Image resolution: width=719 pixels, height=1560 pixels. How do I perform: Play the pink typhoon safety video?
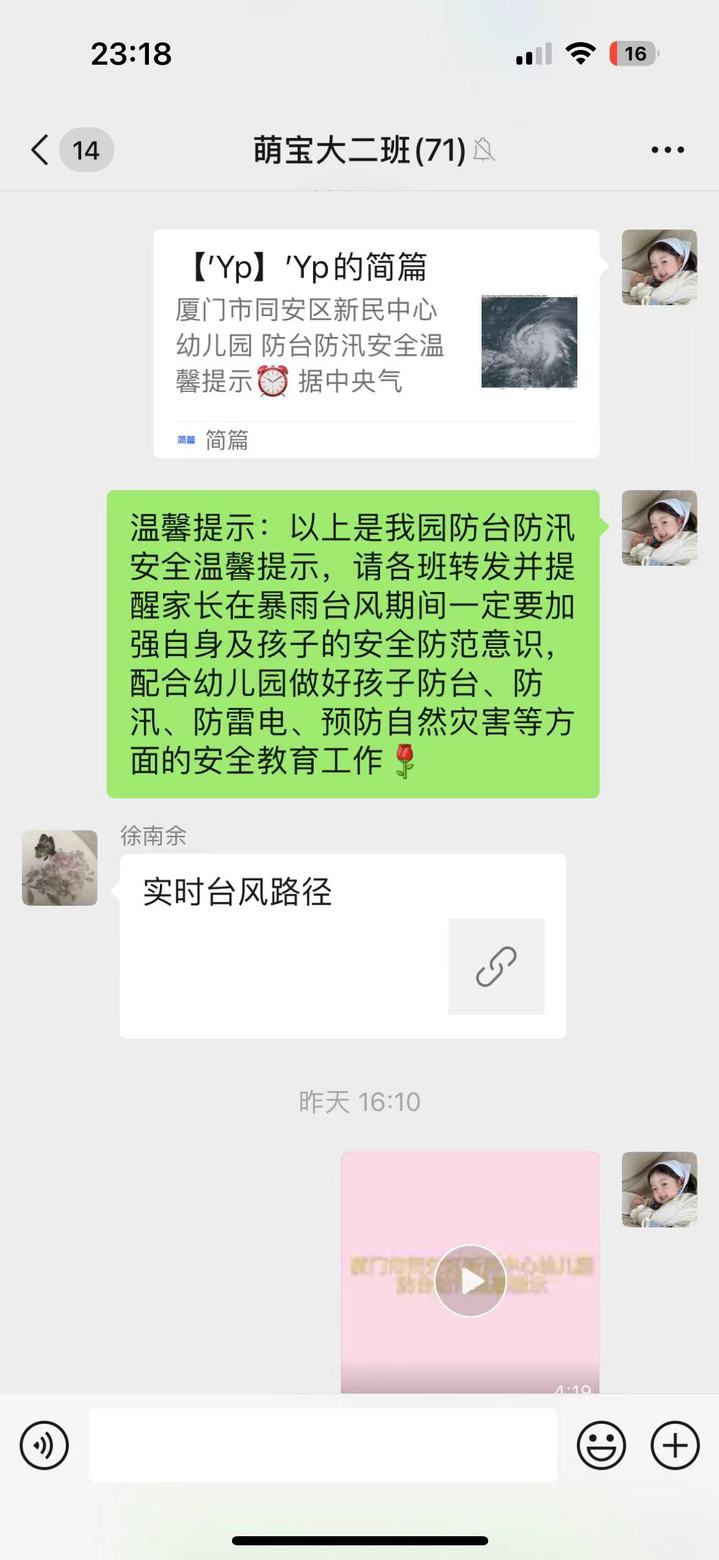[470, 1280]
